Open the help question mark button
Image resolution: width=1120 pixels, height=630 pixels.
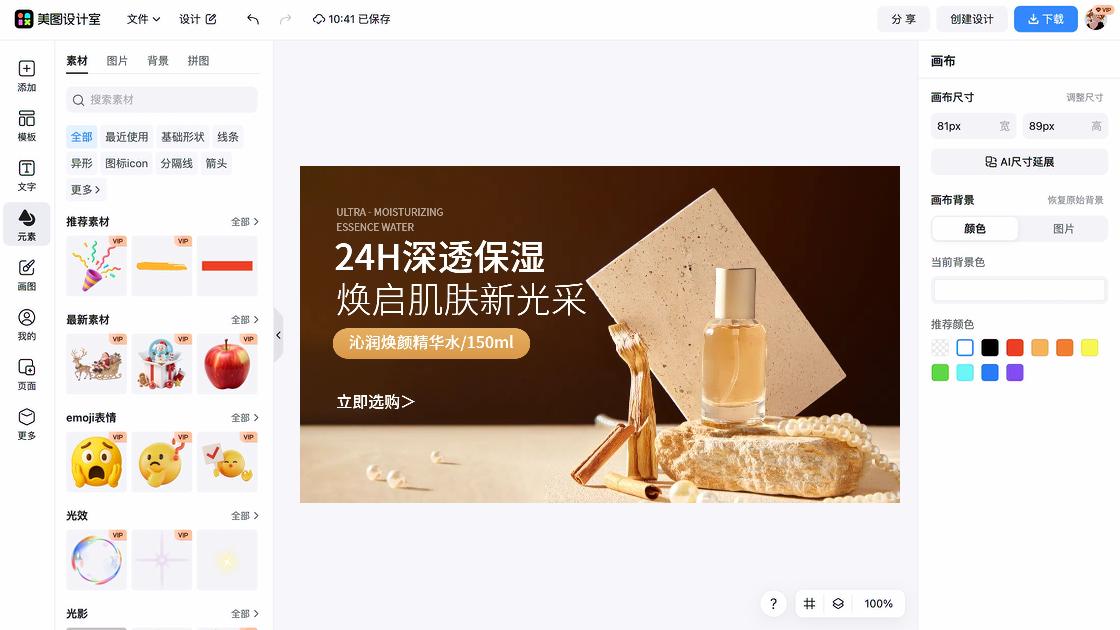coord(773,604)
